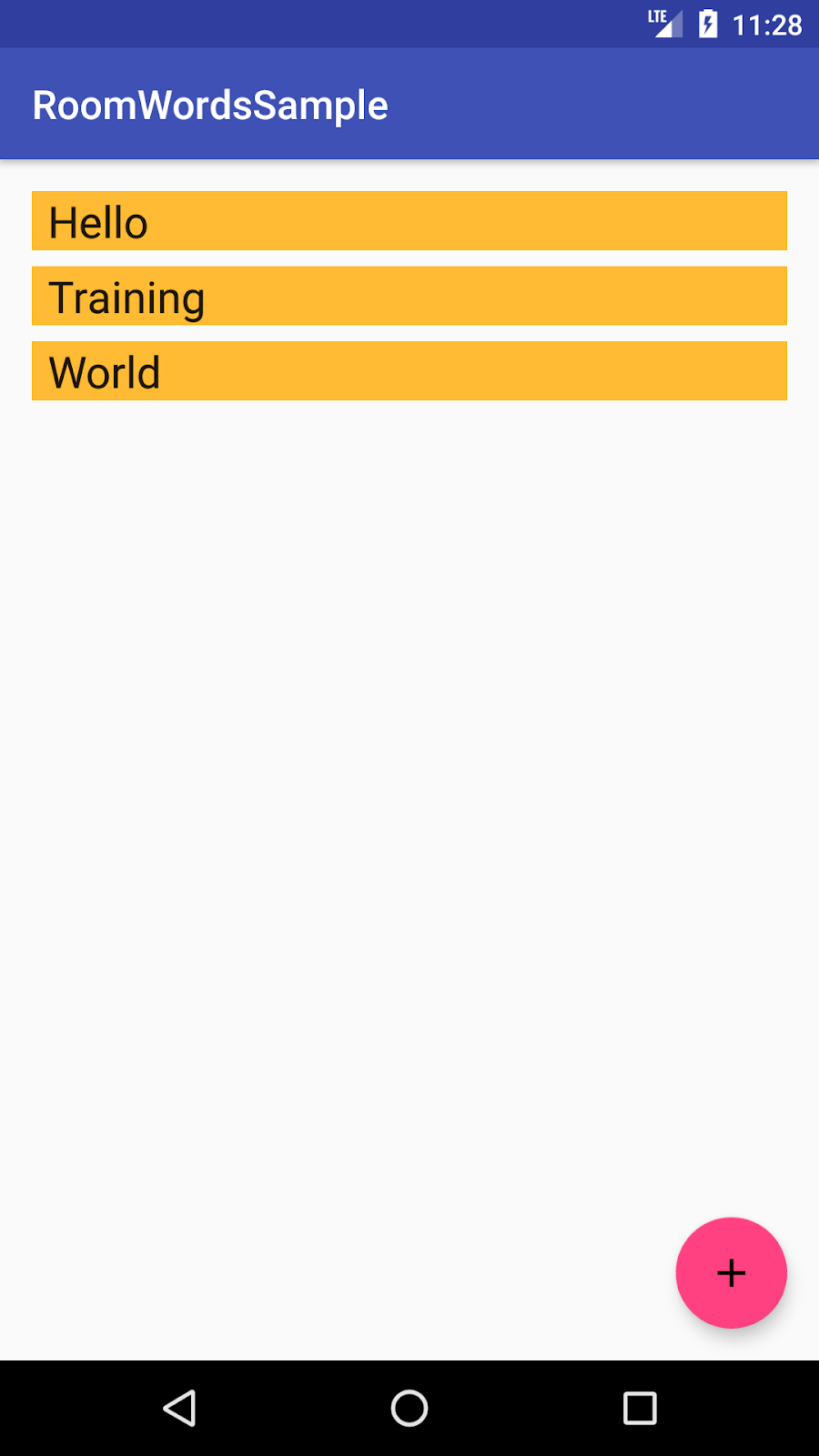This screenshot has width=819, height=1456.
Task: Tap the orange background of Training
Action: (x=546, y=296)
